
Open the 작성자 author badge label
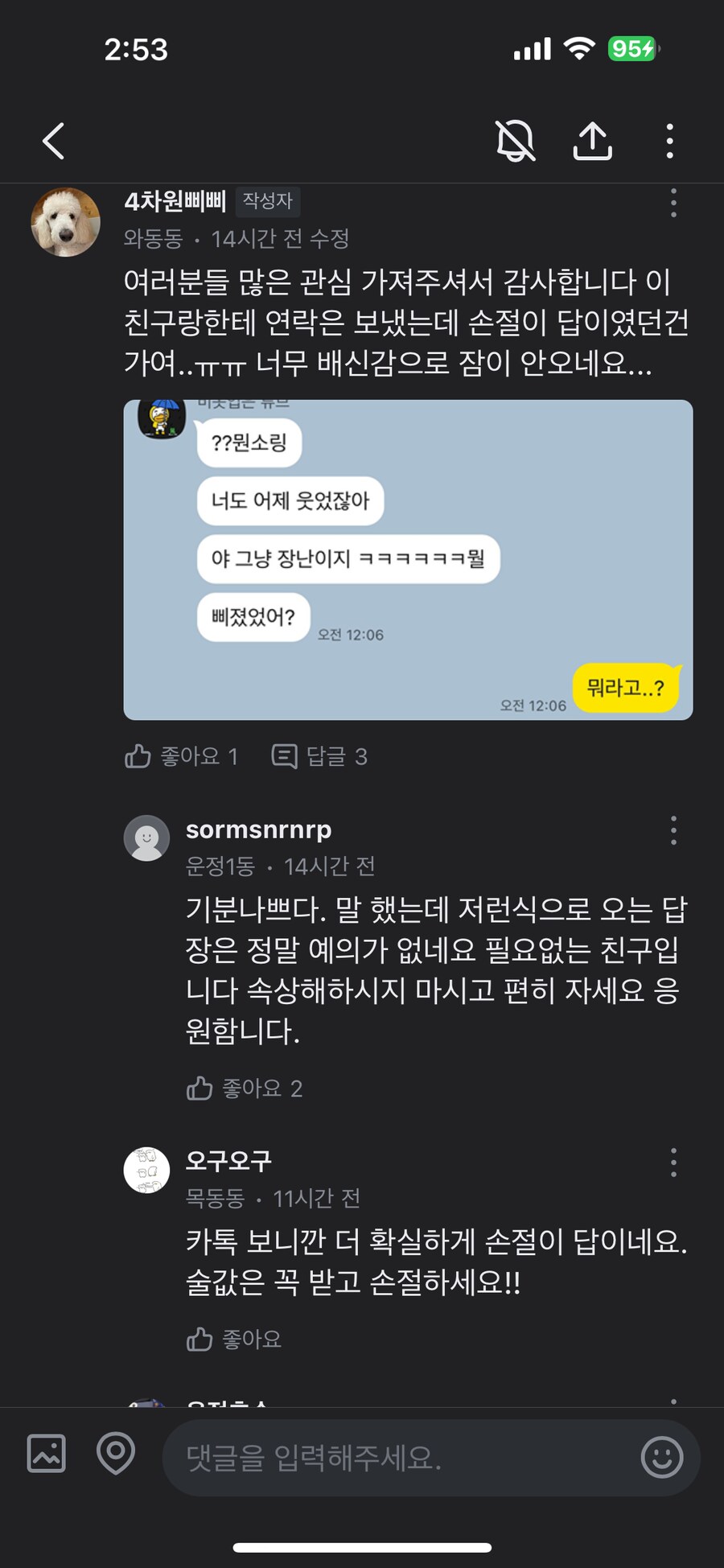click(x=269, y=202)
